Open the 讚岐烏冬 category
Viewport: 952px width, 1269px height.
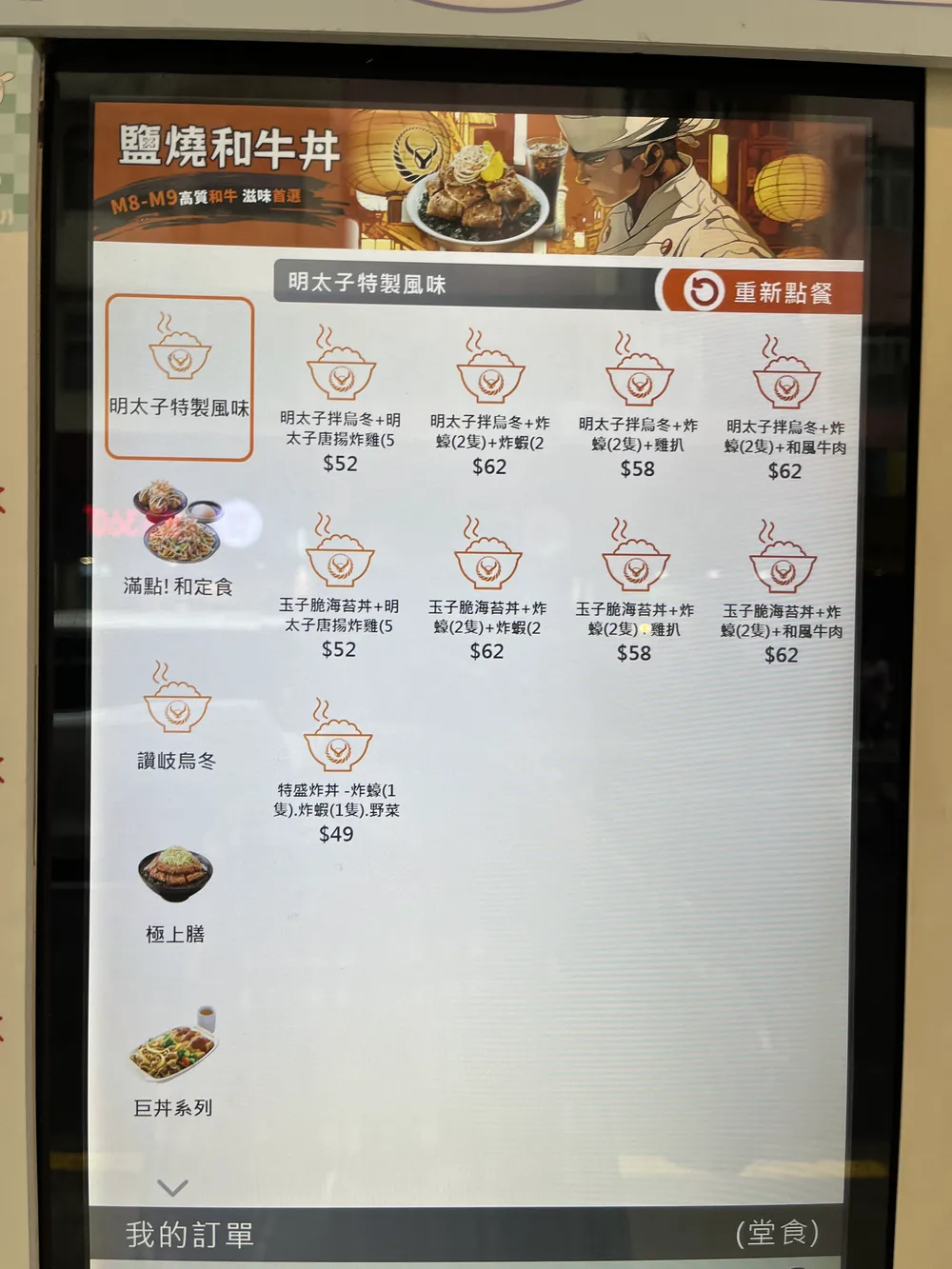(177, 714)
